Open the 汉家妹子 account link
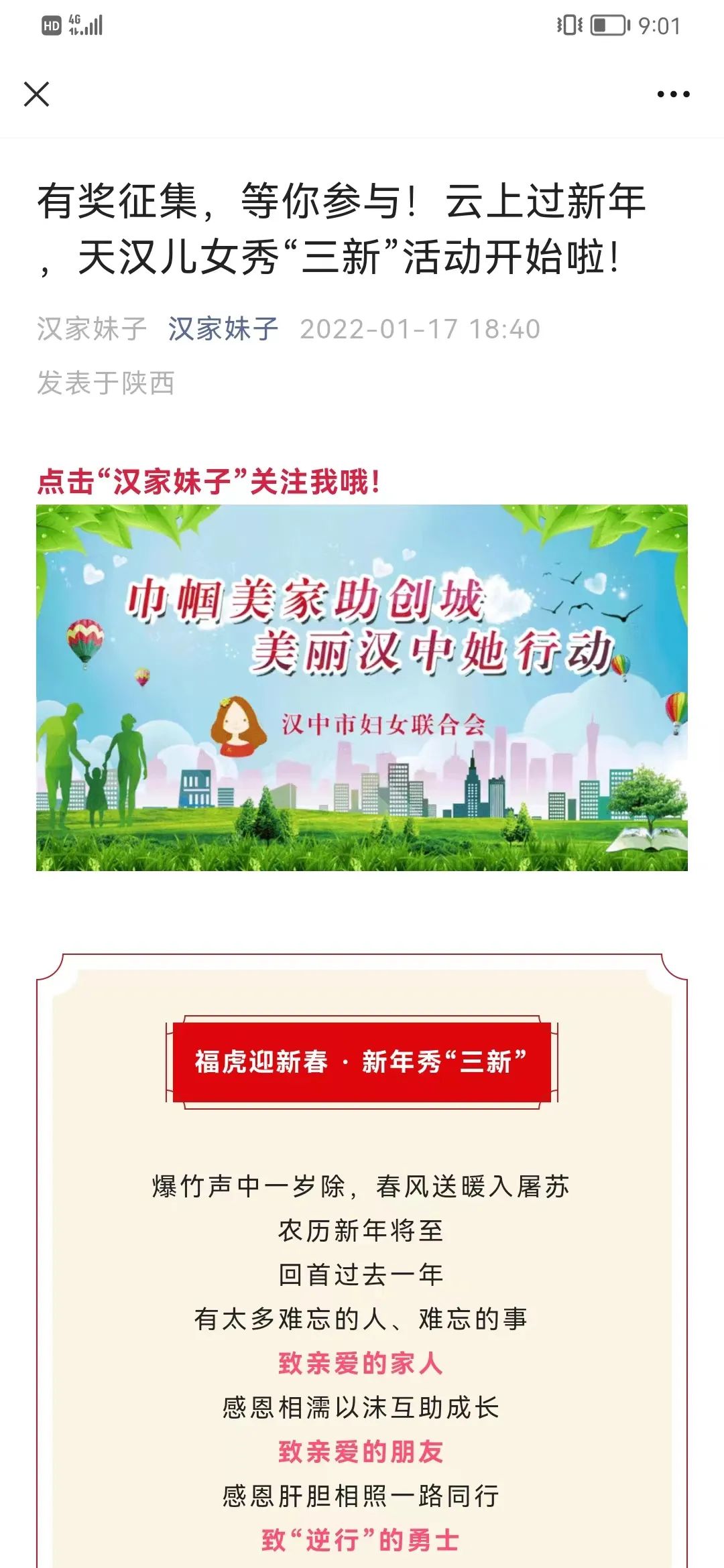Image resolution: width=724 pixels, height=1568 pixels. tap(223, 329)
